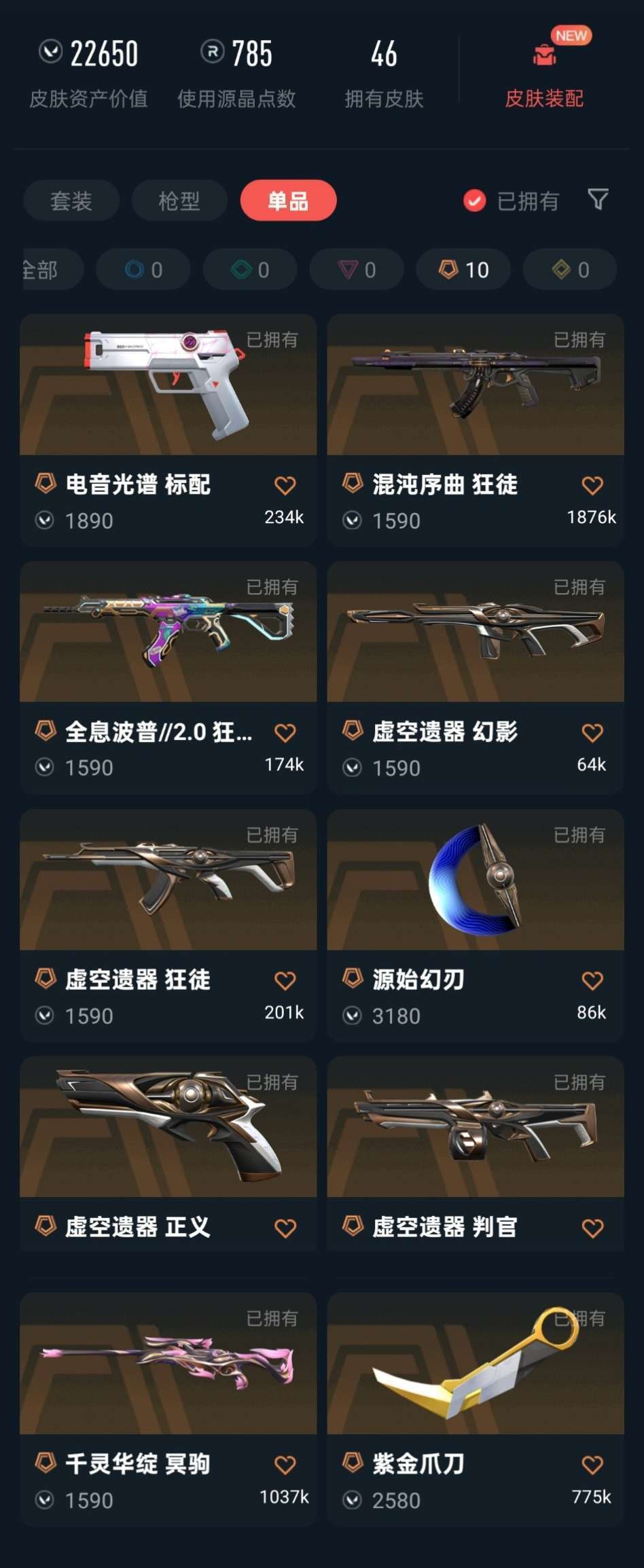Favorite the 千灵华绽 冥驹 skin
Image resolution: width=644 pixels, height=1568 pixels.
[285, 1464]
